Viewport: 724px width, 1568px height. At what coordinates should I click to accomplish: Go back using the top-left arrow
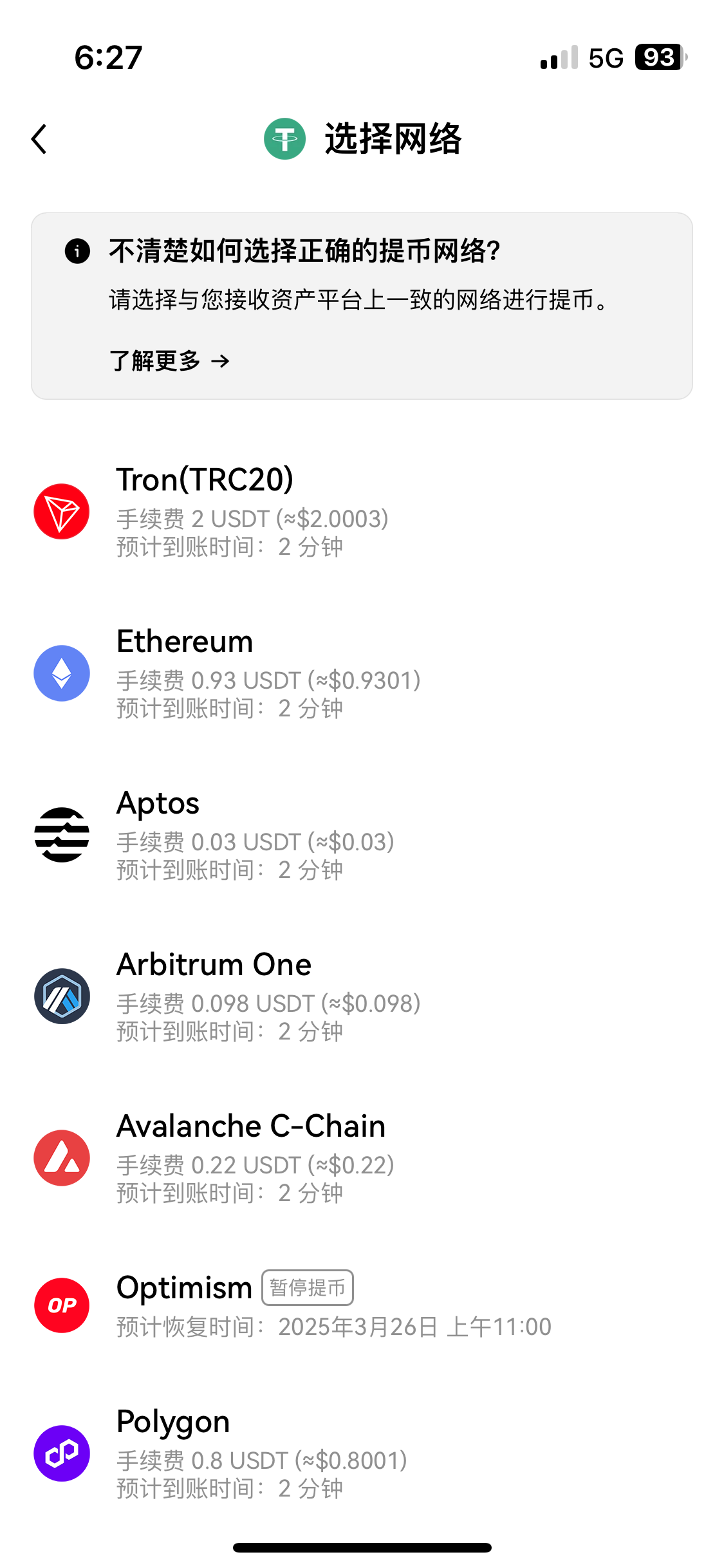pos(40,139)
